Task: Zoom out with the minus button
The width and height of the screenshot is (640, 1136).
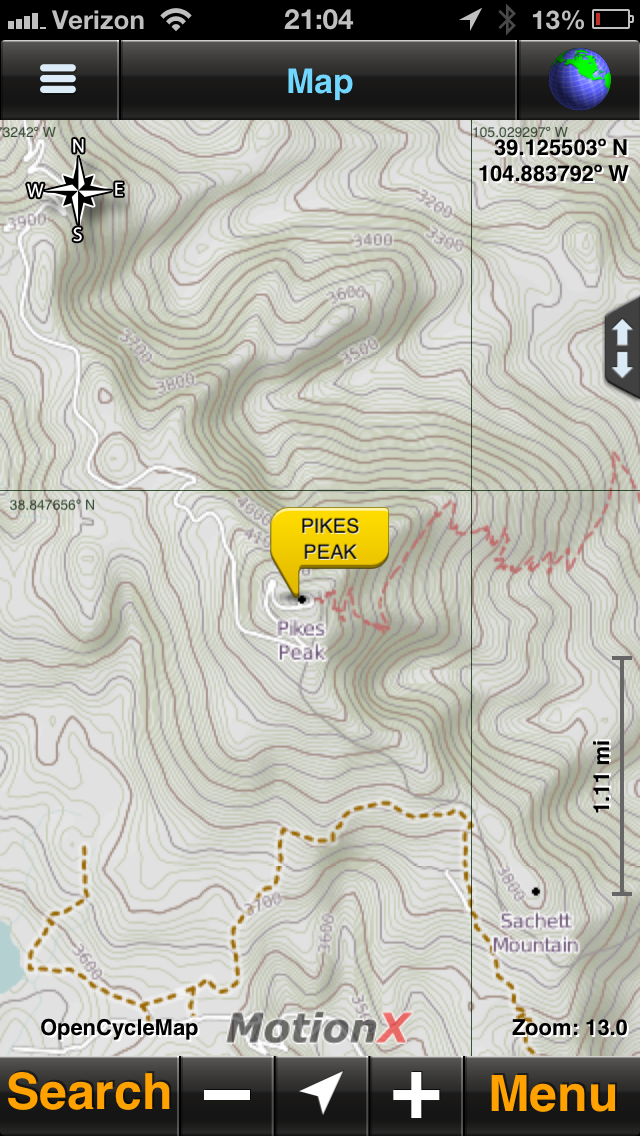Action: pyautogui.click(x=227, y=1095)
